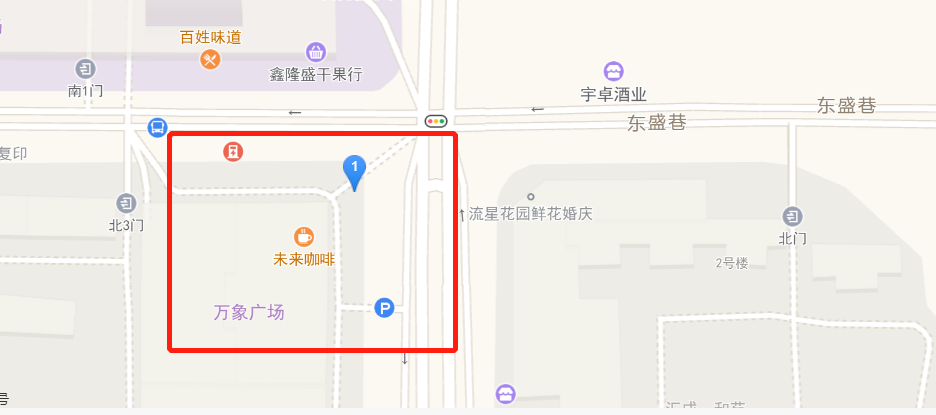
Task: Select the 万象广场 place label
Action: (256, 312)
